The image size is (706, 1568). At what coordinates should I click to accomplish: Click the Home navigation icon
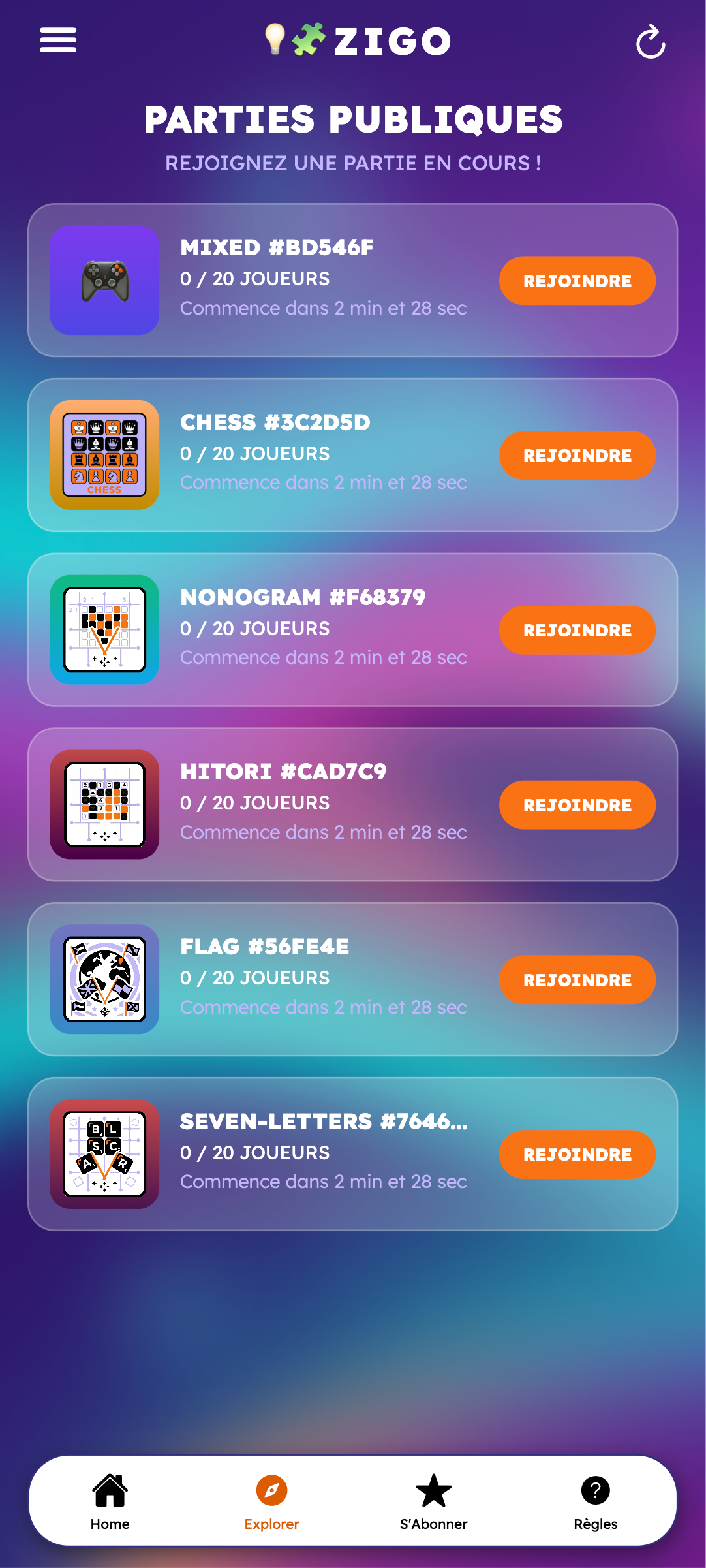110,1492
